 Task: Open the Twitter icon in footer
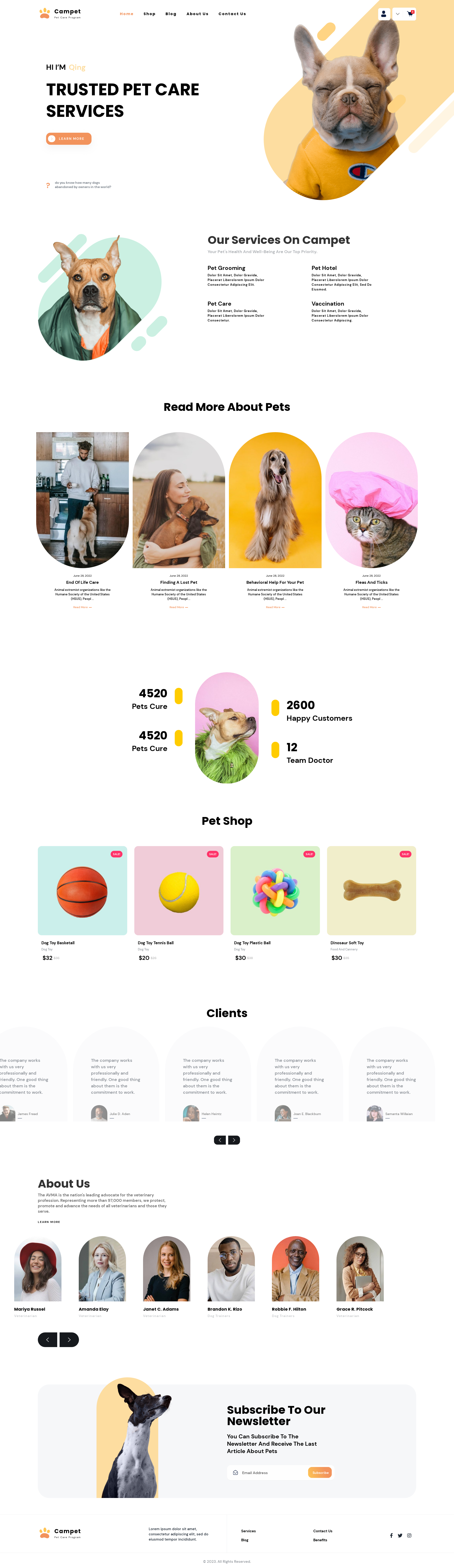click(x=400, y=1535)
